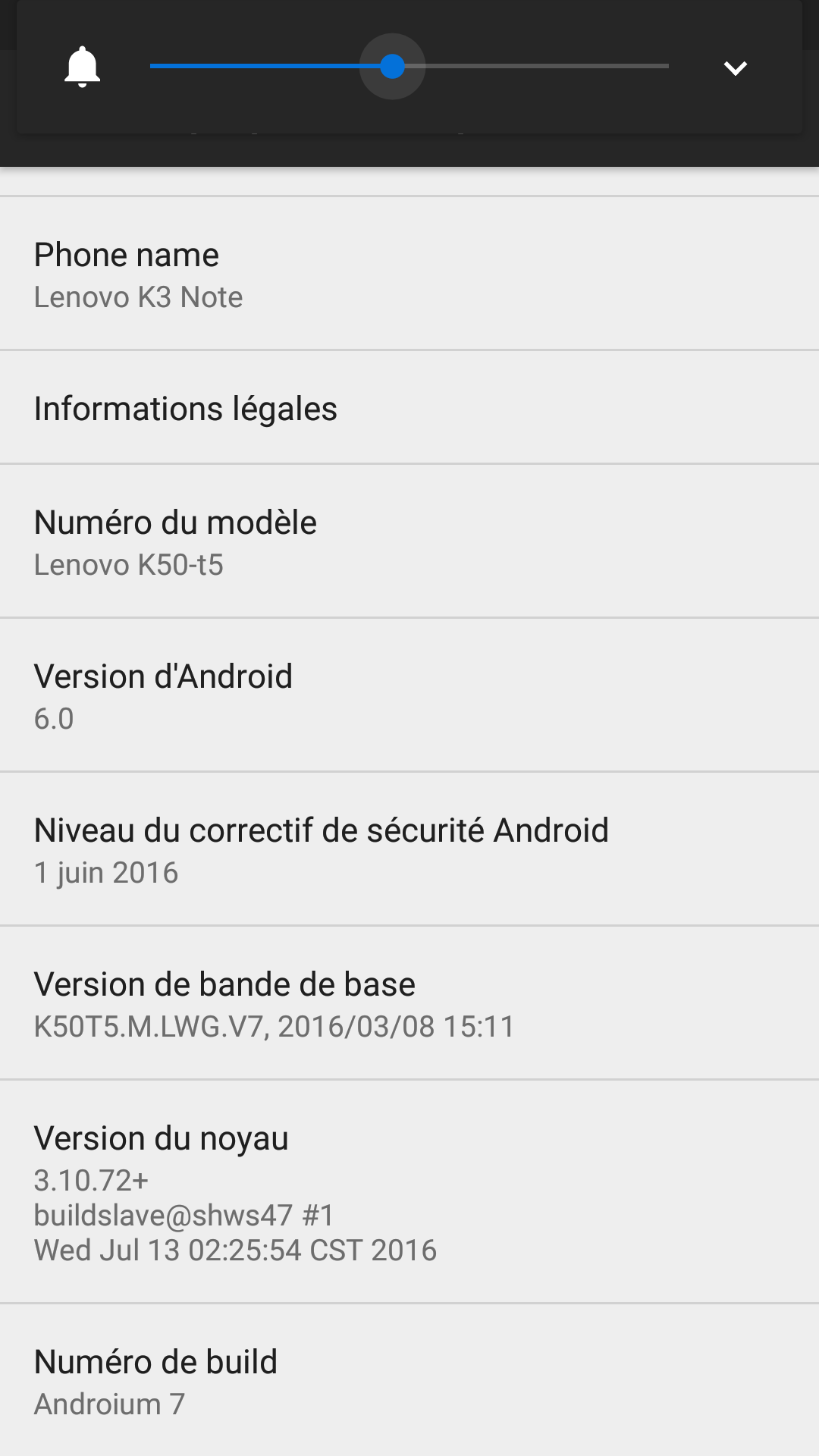
Task: Open the Phone name setting
Action: point(409,274)
